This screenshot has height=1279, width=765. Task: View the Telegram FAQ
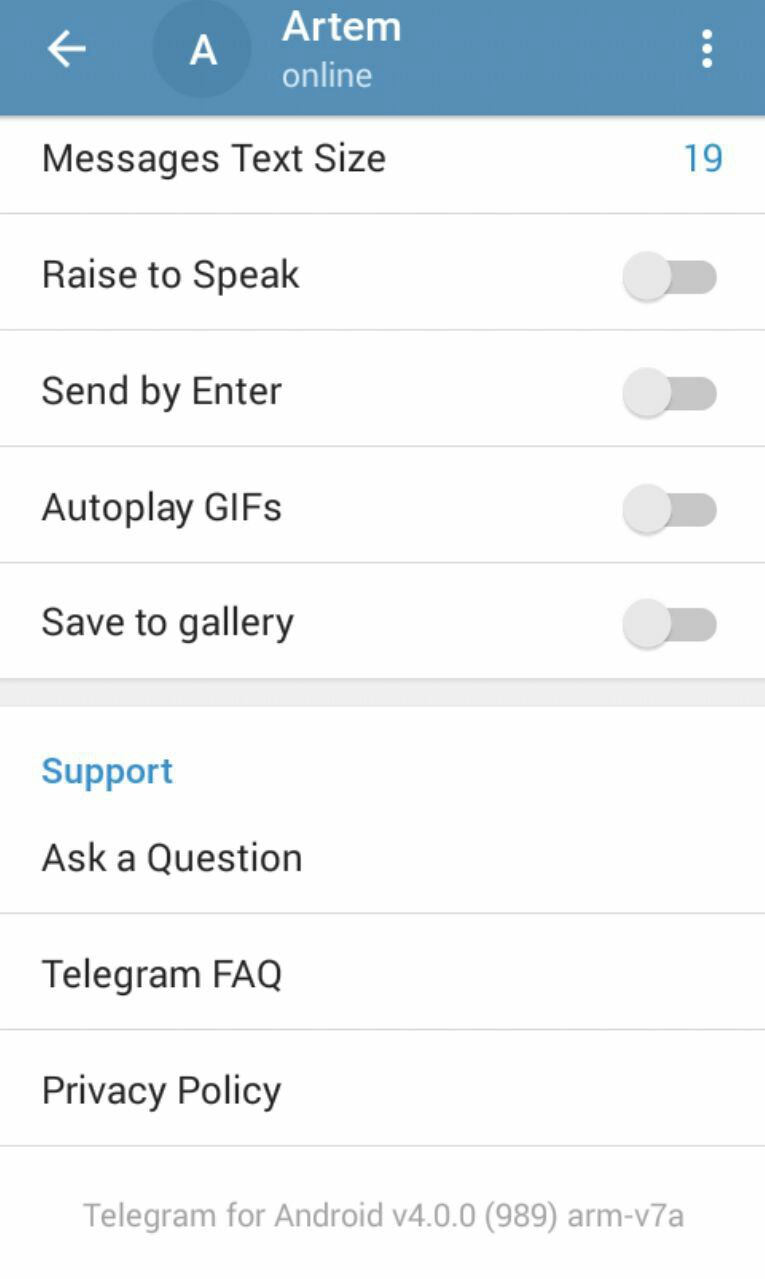pos(162,974)
